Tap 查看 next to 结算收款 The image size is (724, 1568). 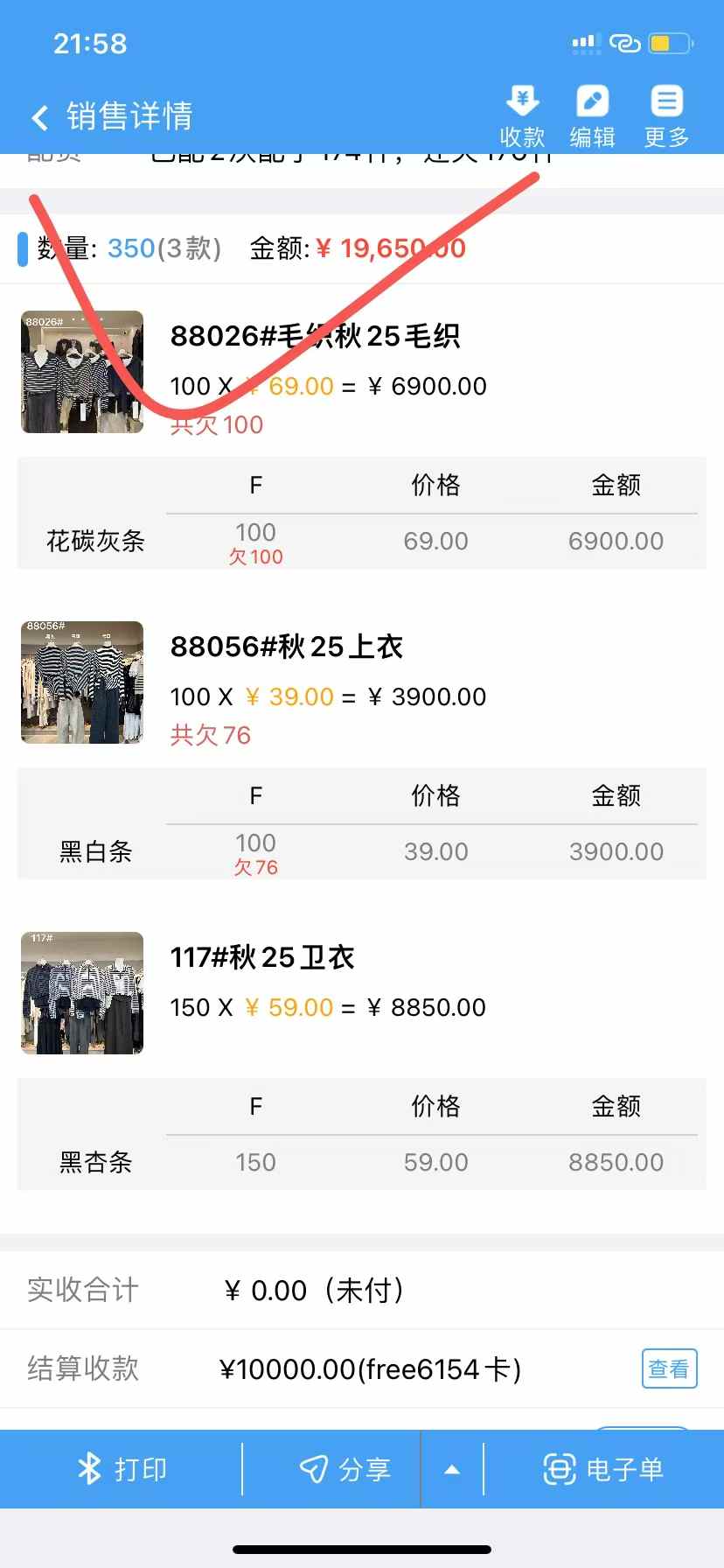pos(669,1368)
